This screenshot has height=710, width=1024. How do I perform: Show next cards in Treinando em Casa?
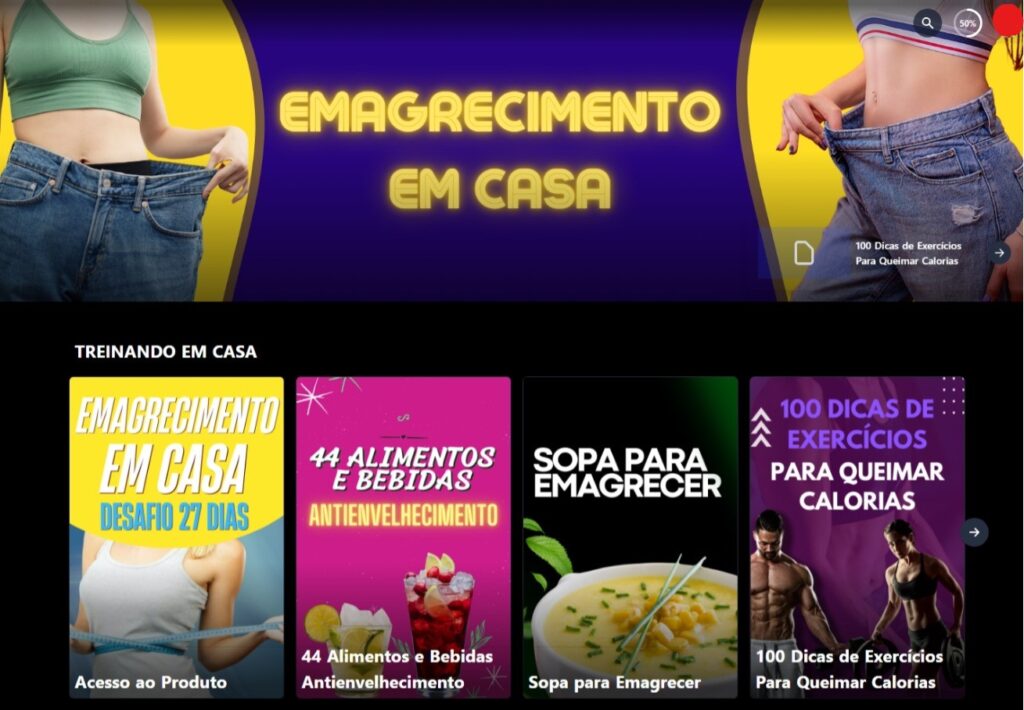(975, 532)
